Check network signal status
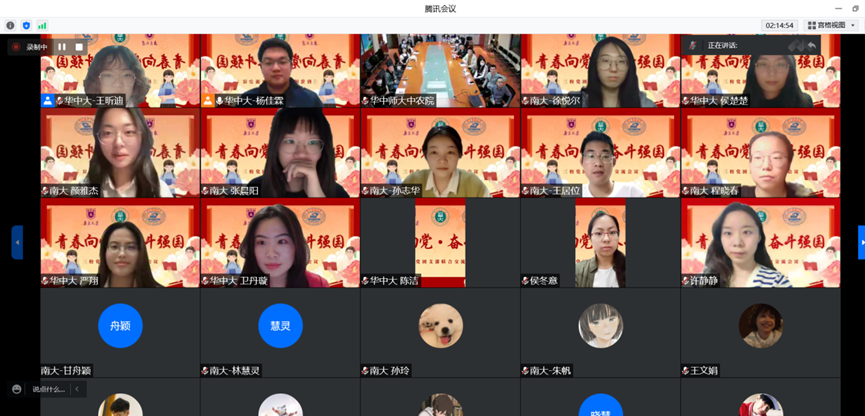 coord(42,25)
